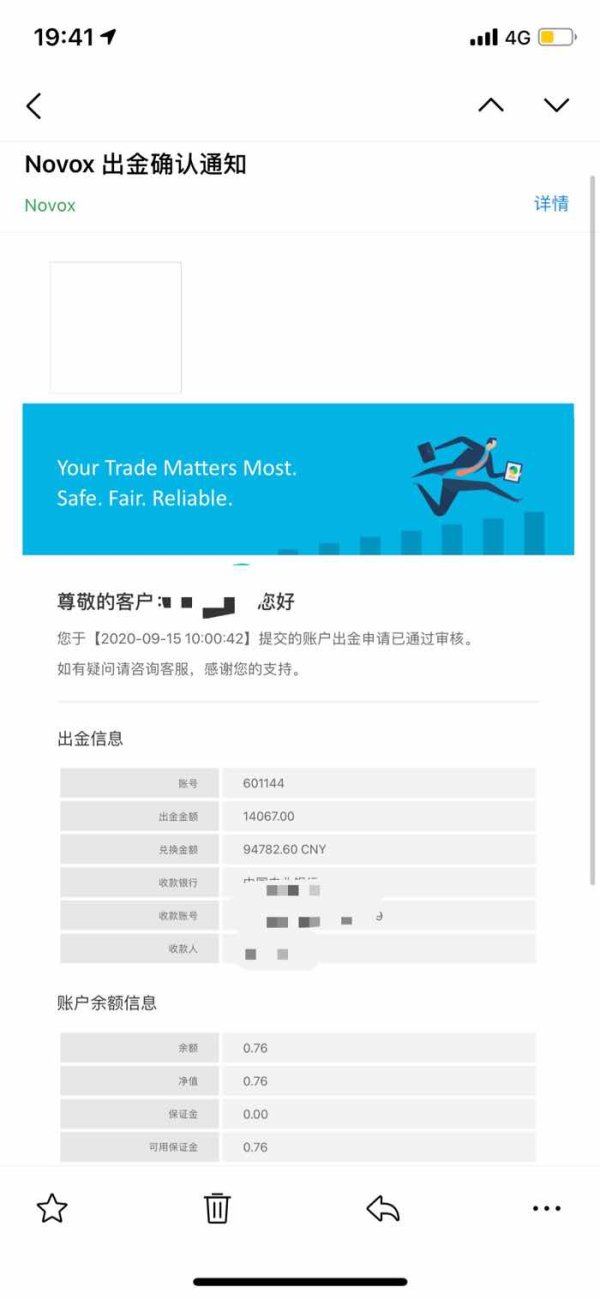Go back to the inbox
600x1299 pixels.
coord(34,105)
